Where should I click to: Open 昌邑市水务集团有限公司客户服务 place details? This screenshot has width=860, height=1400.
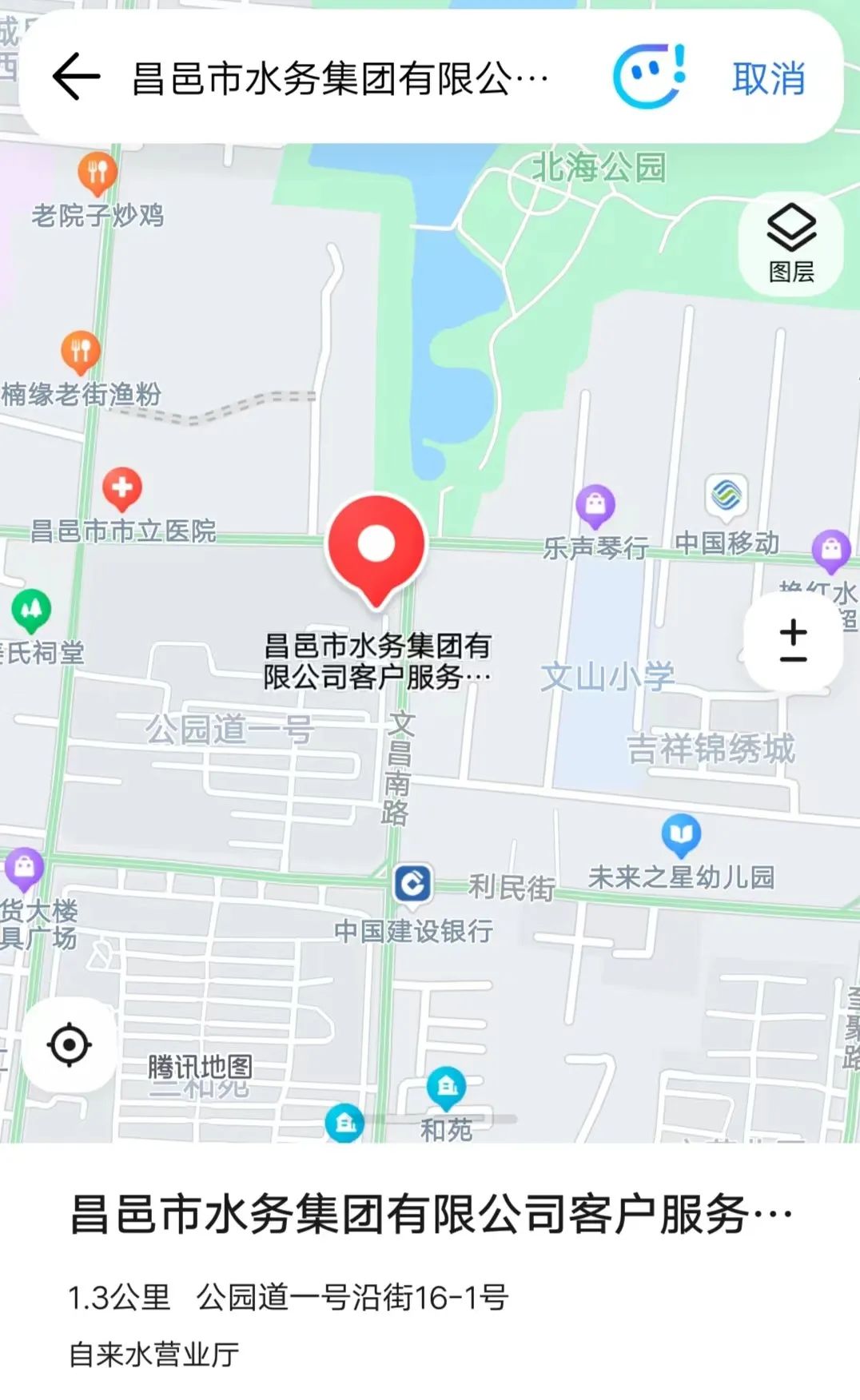(430, 1214)
